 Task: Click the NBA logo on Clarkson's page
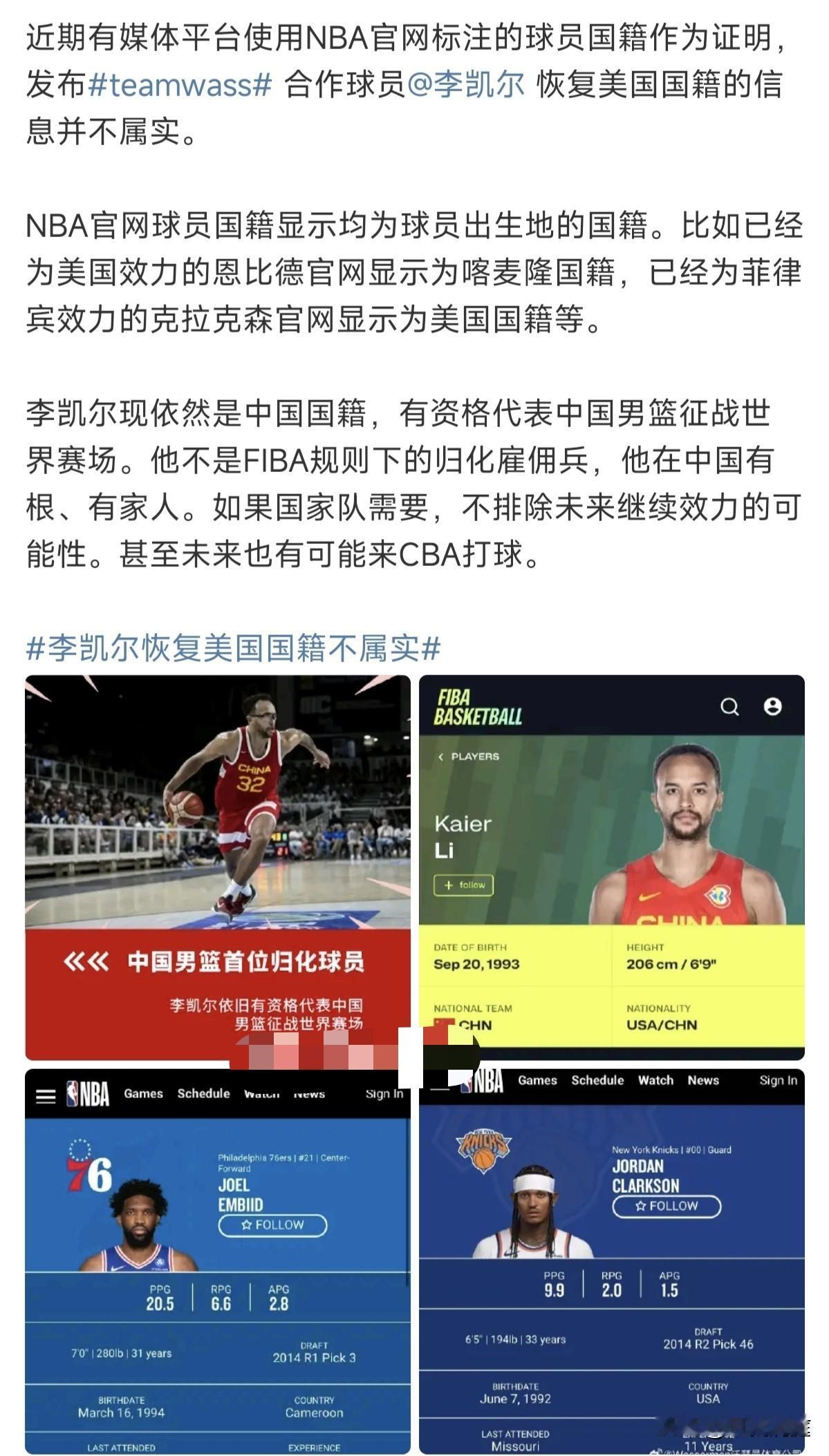click(484, 1080)
